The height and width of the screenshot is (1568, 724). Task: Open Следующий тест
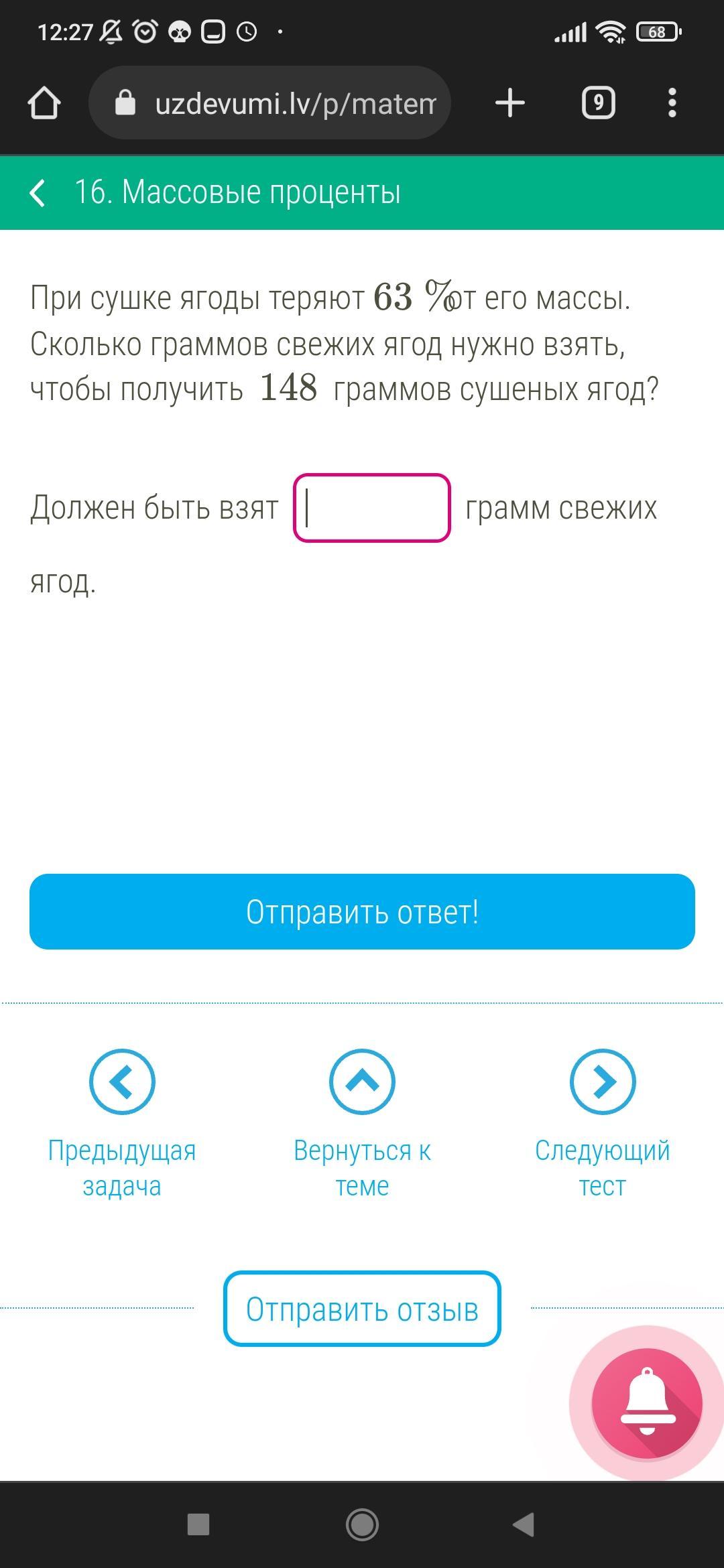(x=602, y=1124)
